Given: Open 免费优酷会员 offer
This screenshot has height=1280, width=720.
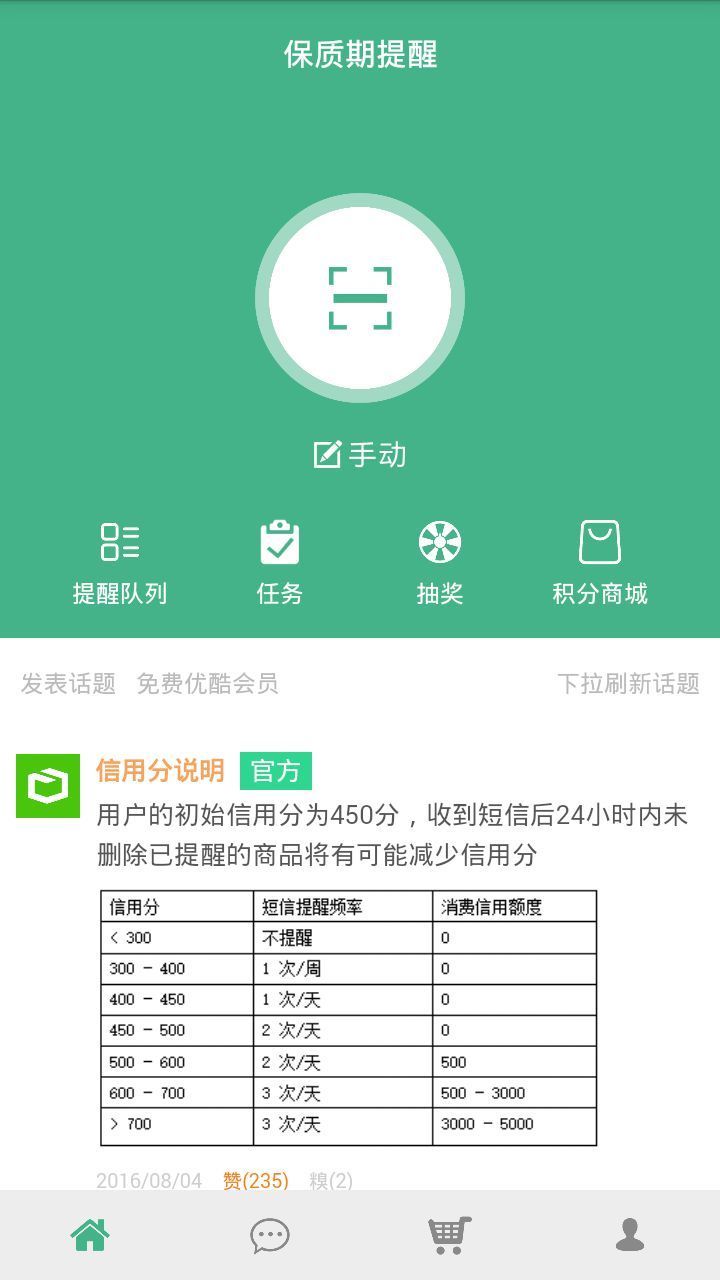Looking at the screenshot, I should (x=207, y=684).
